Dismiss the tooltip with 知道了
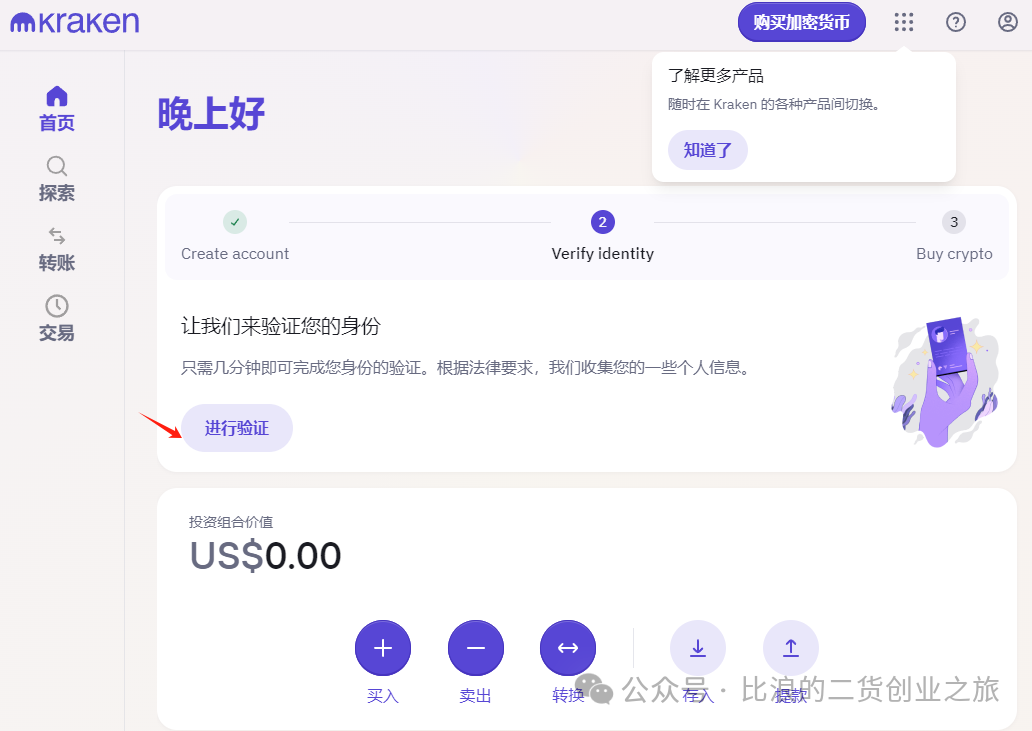Viewport: 1032px width, 731px height. click(x=708, y=150)
